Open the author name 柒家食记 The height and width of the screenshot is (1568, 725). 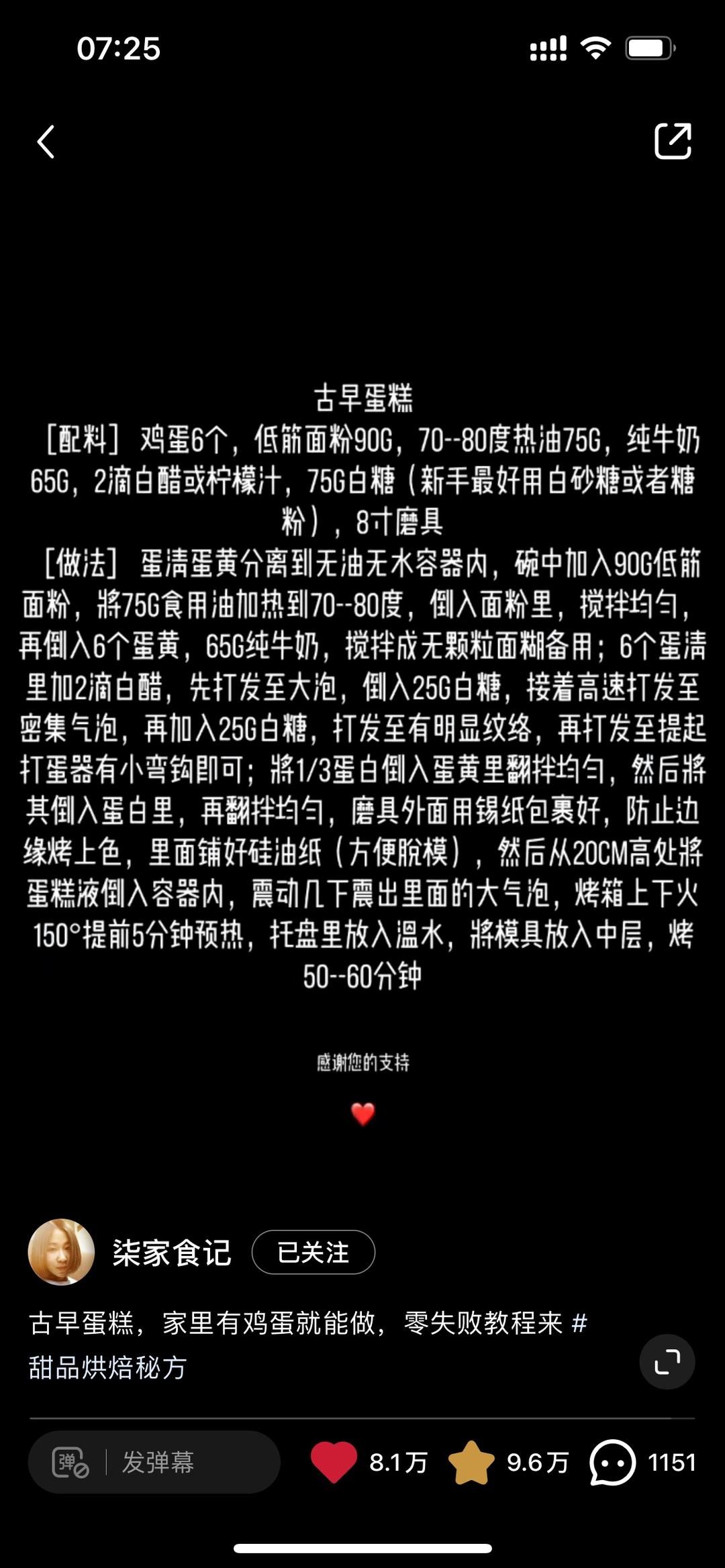pos(172,1253)
